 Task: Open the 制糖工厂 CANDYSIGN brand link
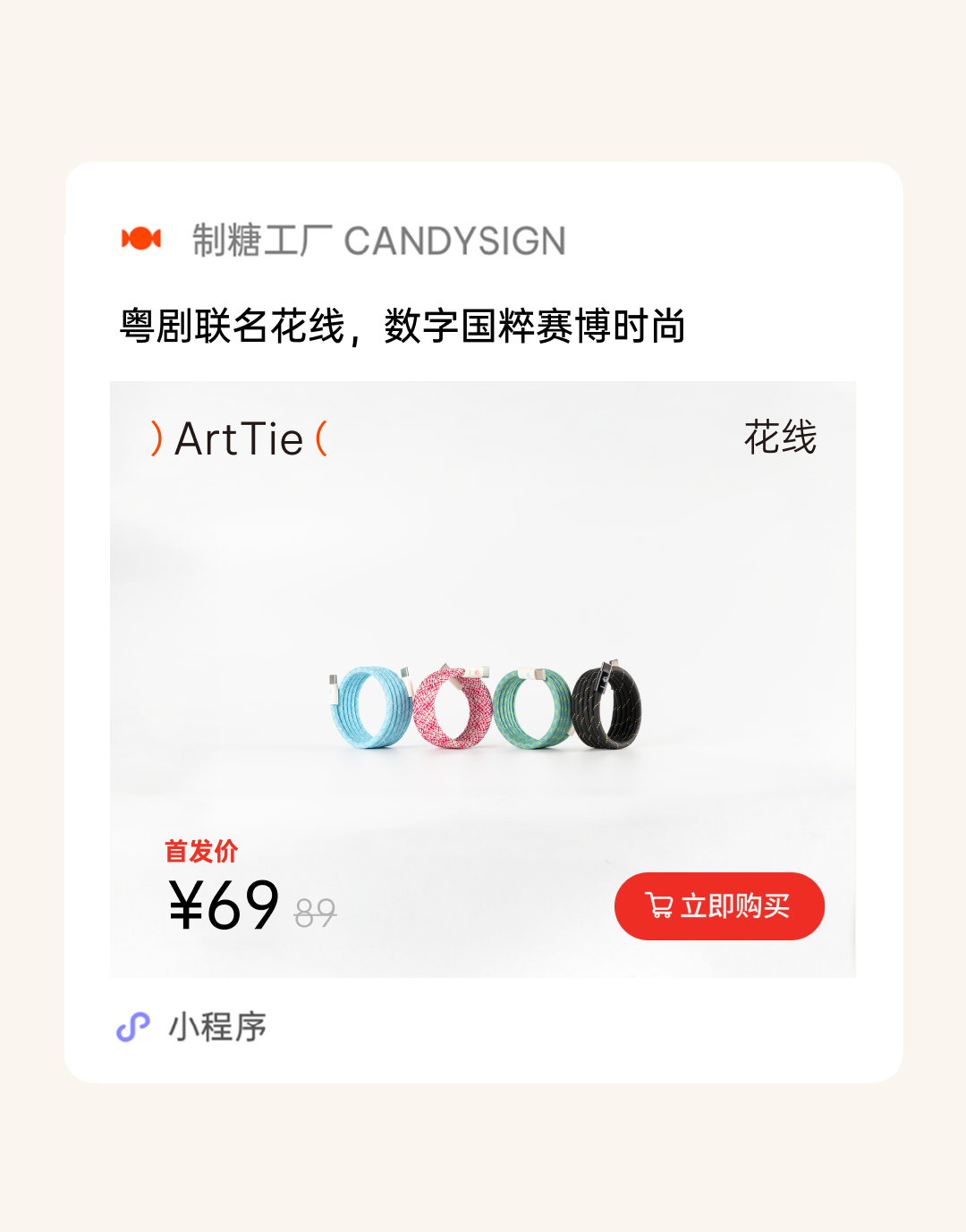(x=376, y=238)
